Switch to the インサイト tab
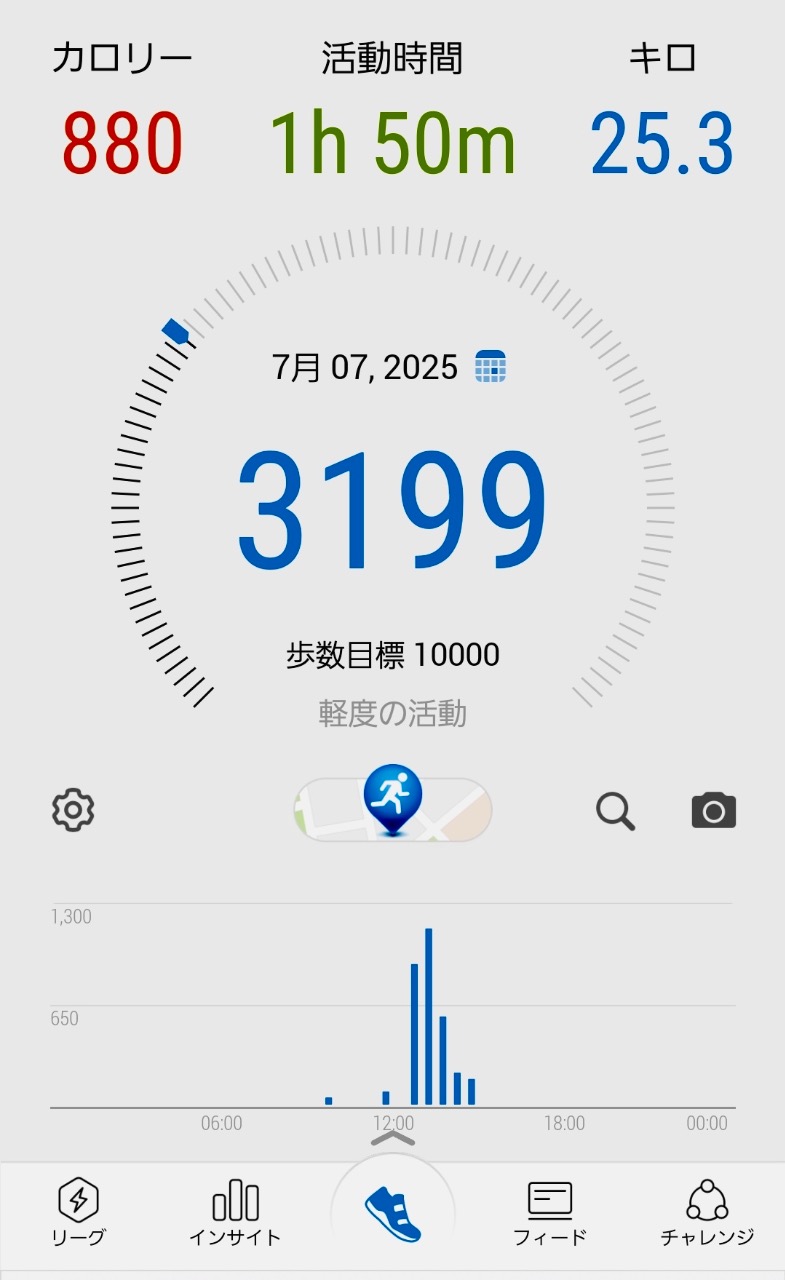The height and width of the screenshot is (1280, 785). click(236, 1213)
